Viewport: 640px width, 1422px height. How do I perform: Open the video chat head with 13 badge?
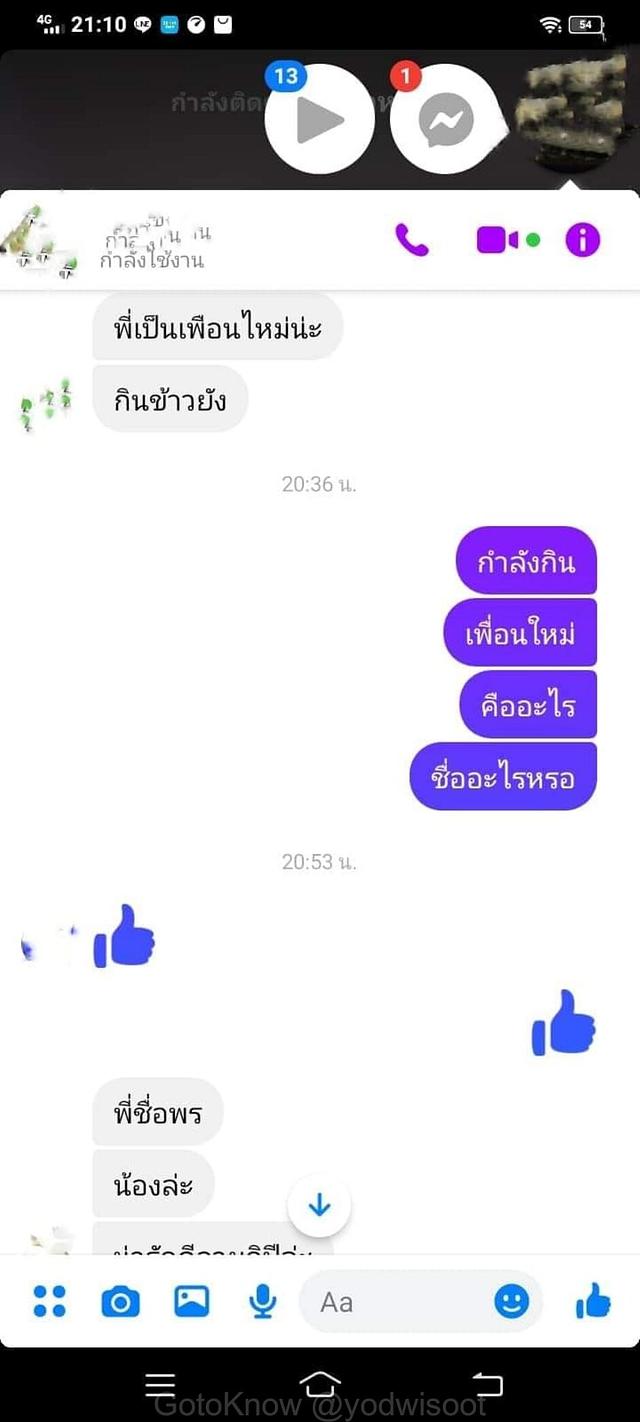[319, 119]
